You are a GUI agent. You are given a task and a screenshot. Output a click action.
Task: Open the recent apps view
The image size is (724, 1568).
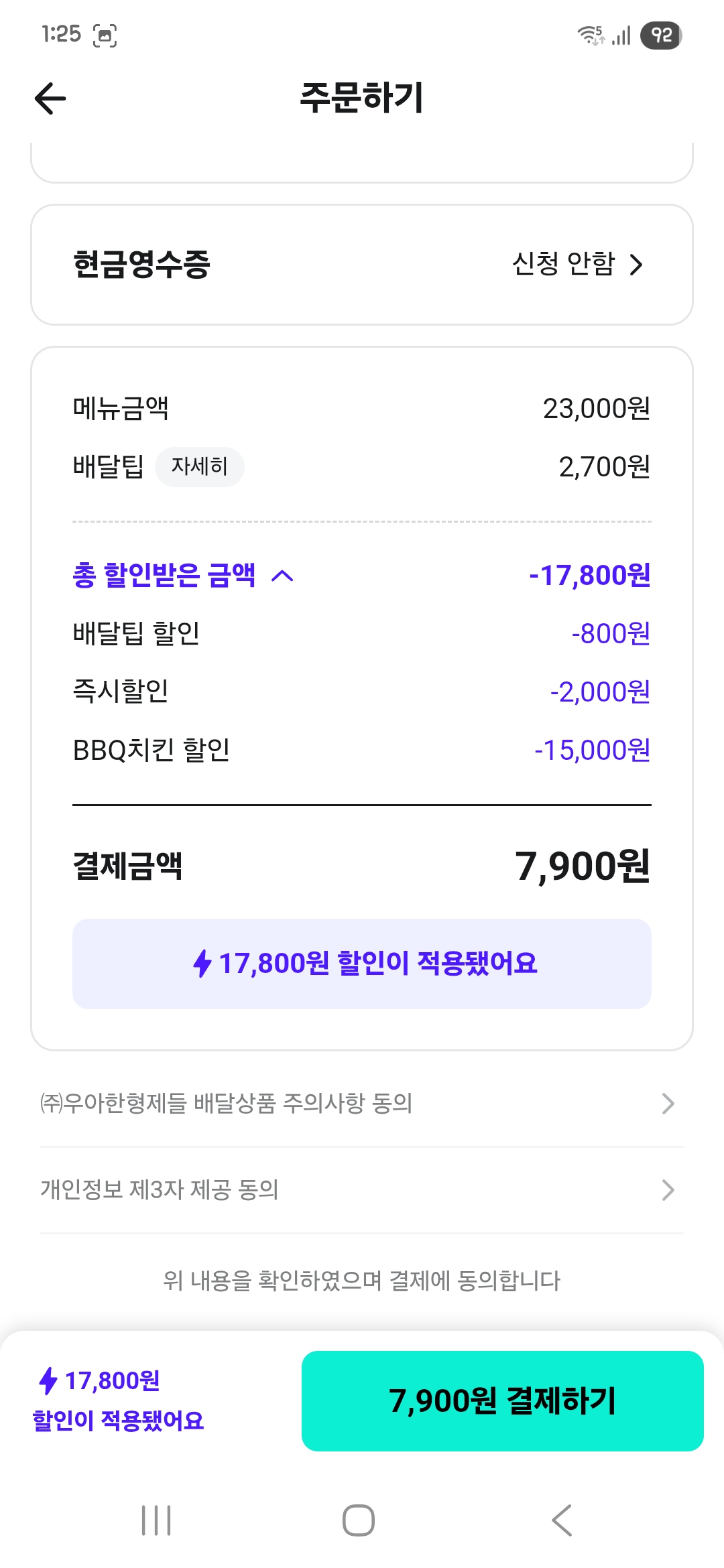pyautogui.click(x=156, y=1520)
